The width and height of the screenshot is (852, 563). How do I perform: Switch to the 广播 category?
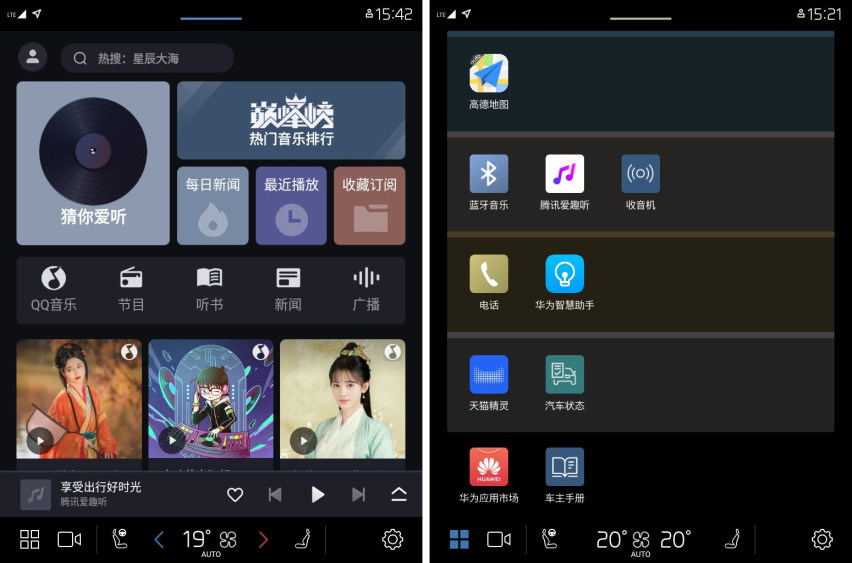(x=366, y=289)
